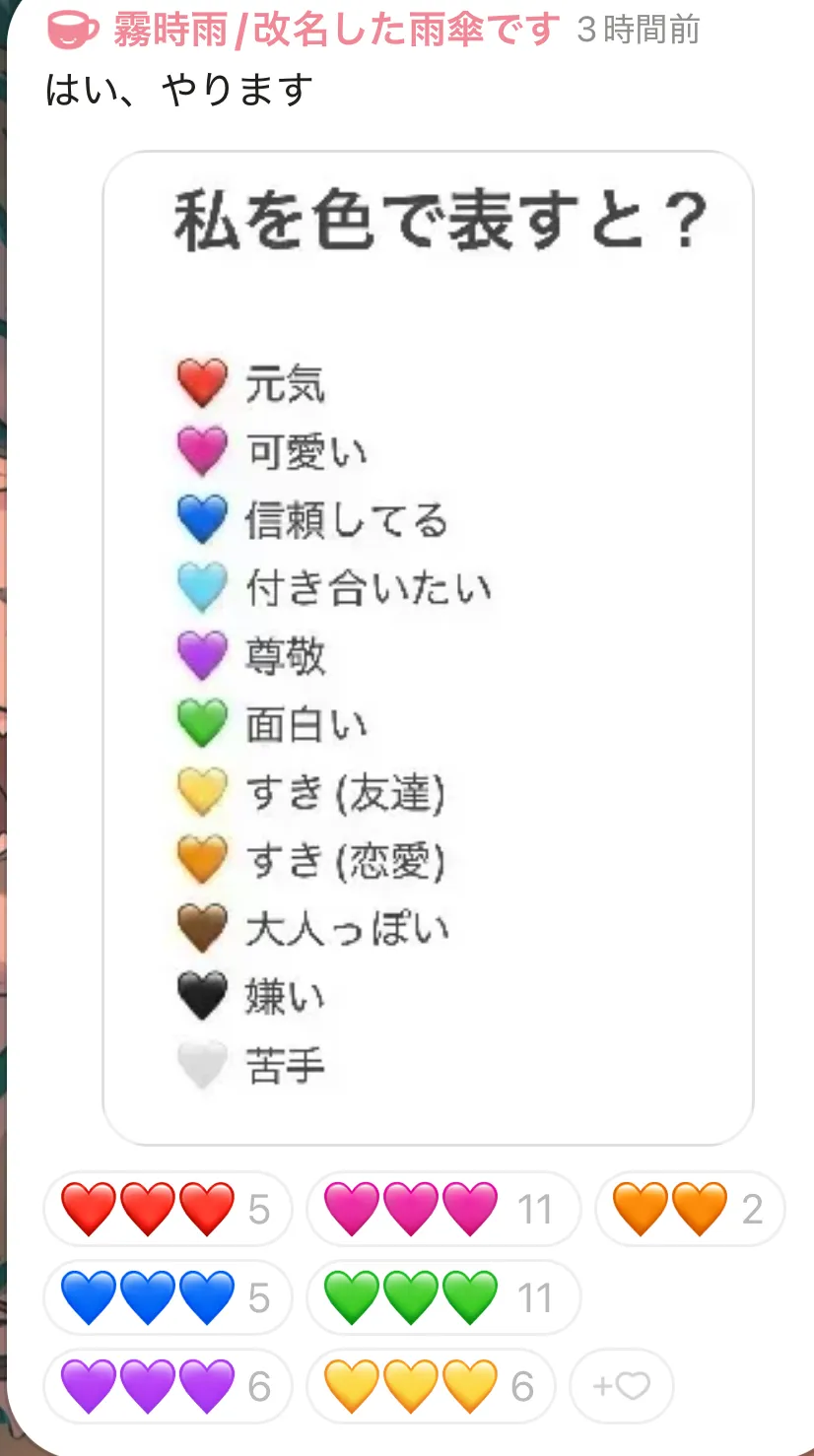Open the add new reaction picker

(x=621, y=1386)
